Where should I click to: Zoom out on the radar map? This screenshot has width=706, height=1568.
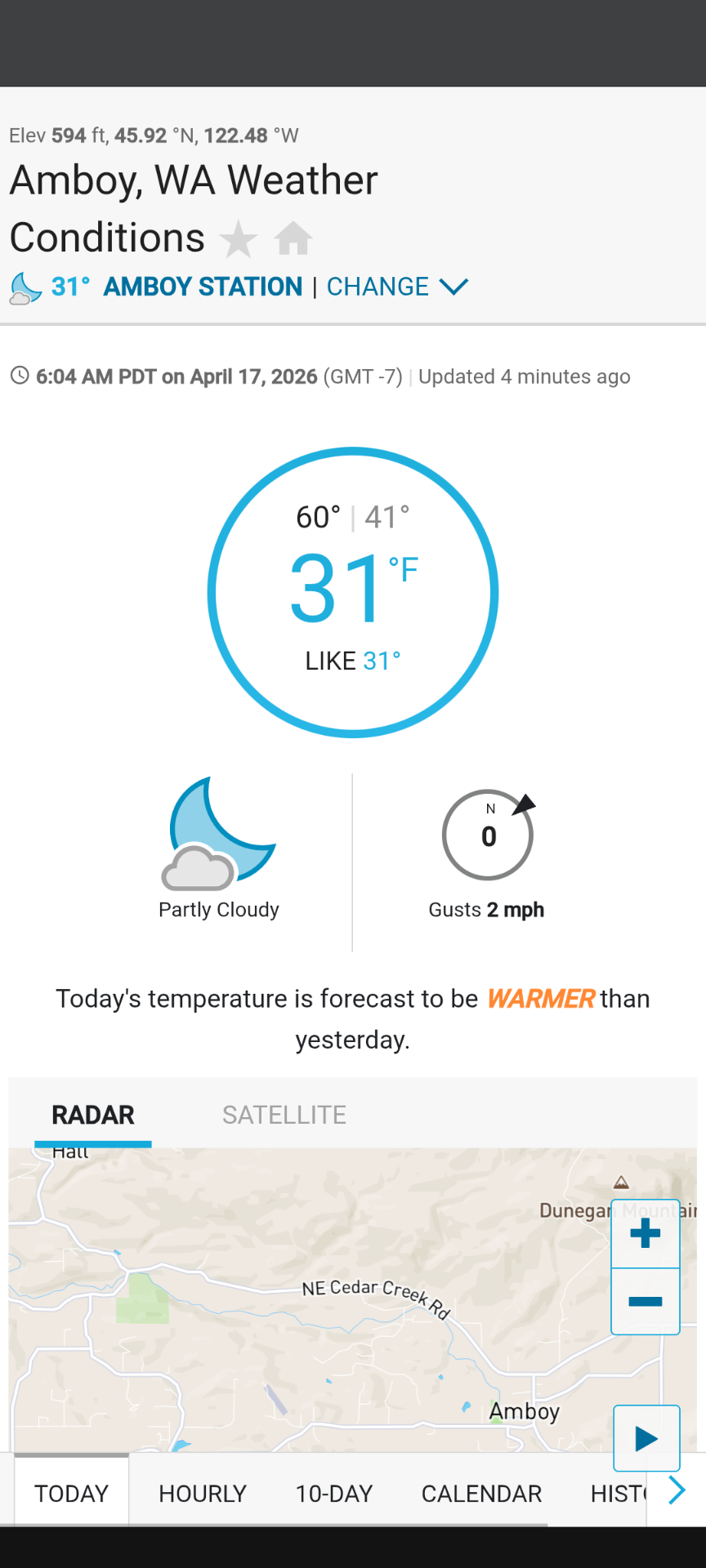pos(646,1302)
